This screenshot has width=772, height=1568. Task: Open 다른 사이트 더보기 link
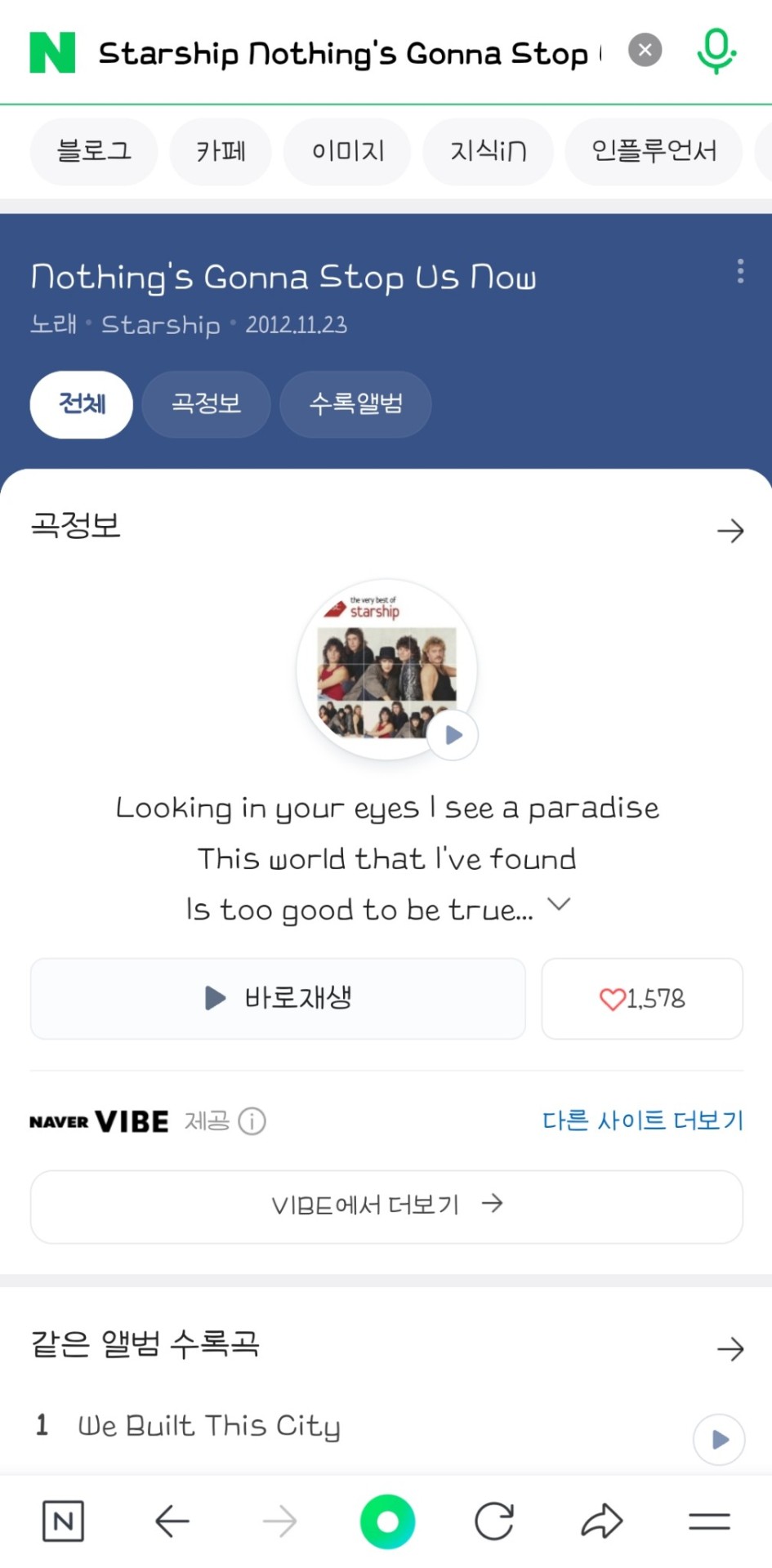coord(642,1120)
